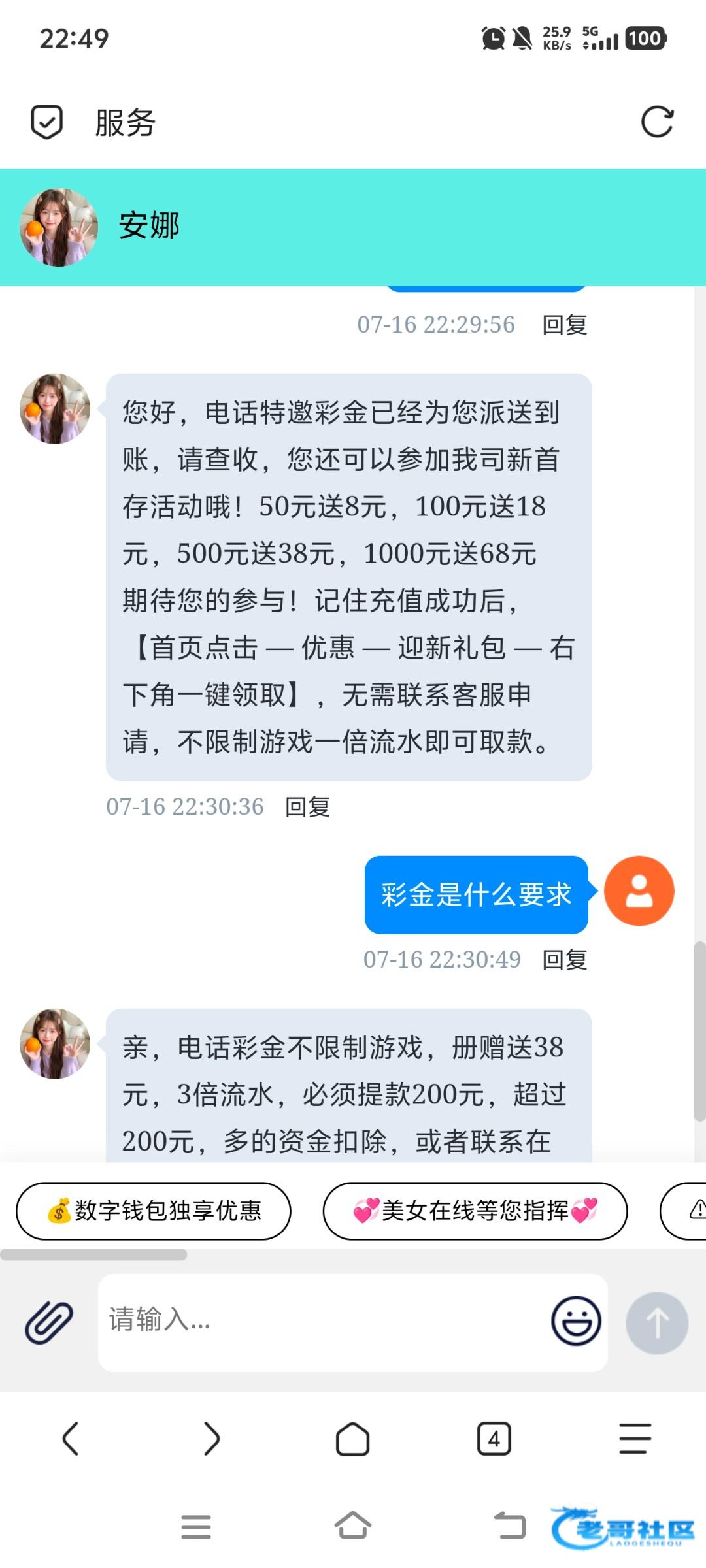
Task: Focus the 请输入 message field
Action: (x=320, y=1321)
